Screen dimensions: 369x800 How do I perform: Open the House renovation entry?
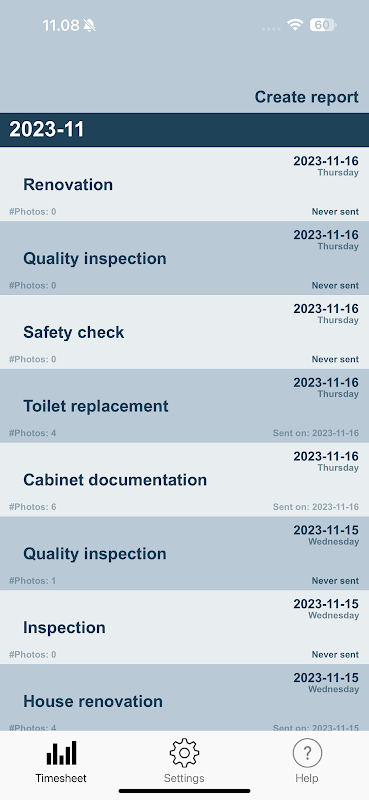pyautogui.click(x=184, y=697)
